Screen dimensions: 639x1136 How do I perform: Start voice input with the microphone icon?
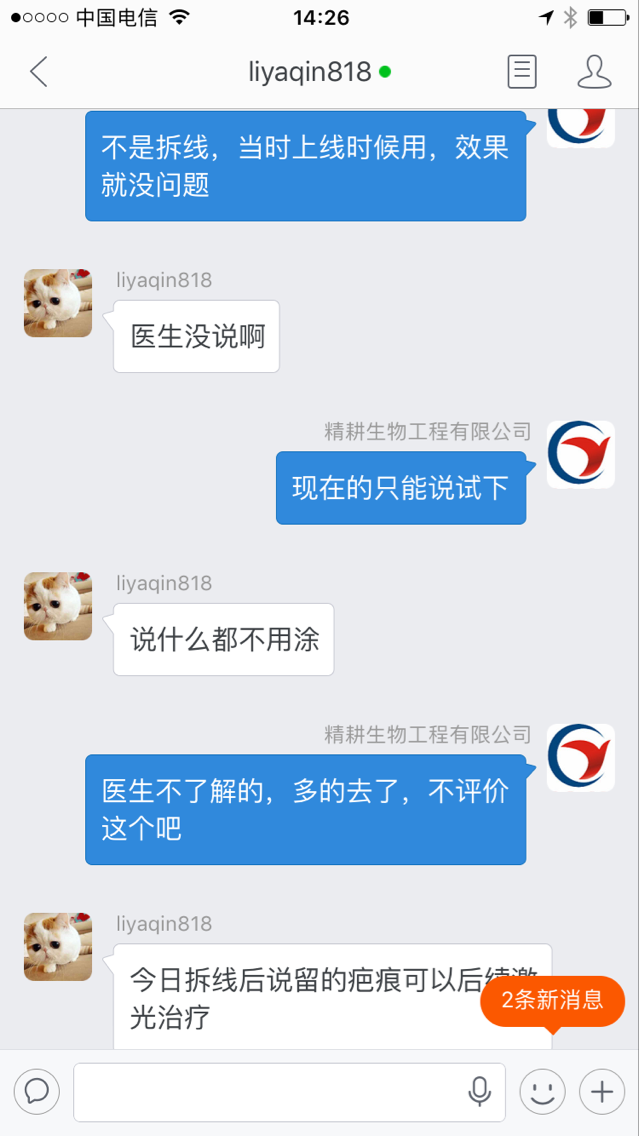pyautogui.click(x=480, y=1091)
